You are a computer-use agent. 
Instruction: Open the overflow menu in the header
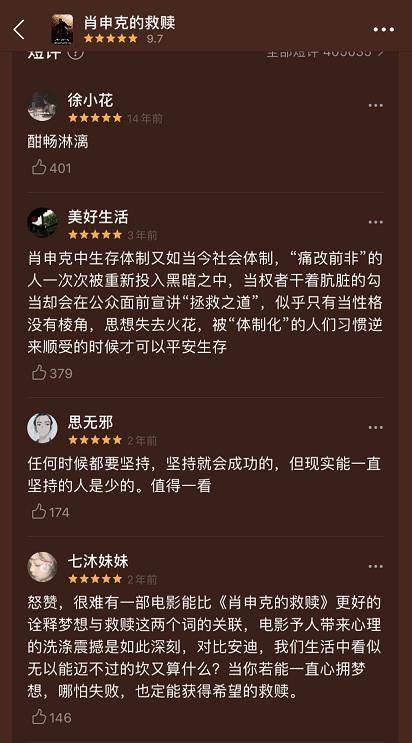click(384, 29)
